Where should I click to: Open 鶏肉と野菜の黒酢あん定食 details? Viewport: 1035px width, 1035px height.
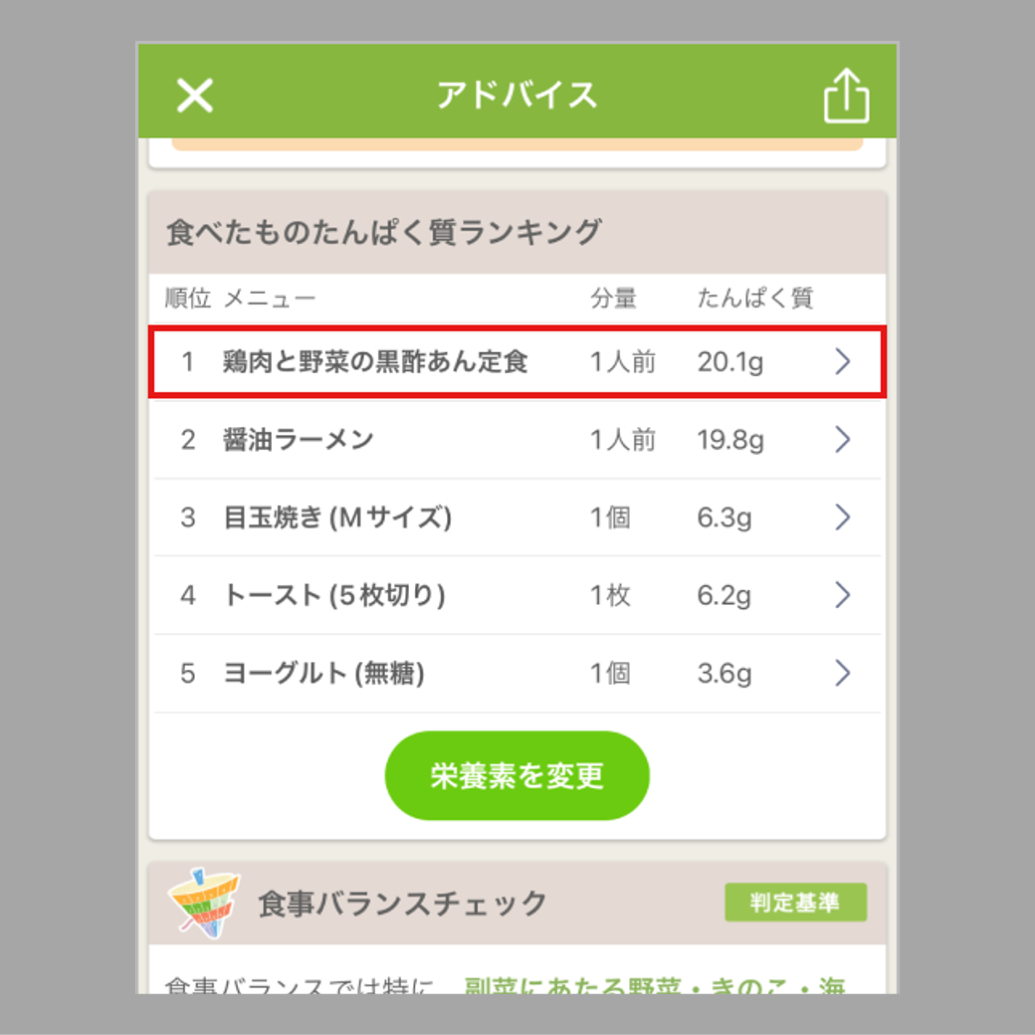coord(515,362)
